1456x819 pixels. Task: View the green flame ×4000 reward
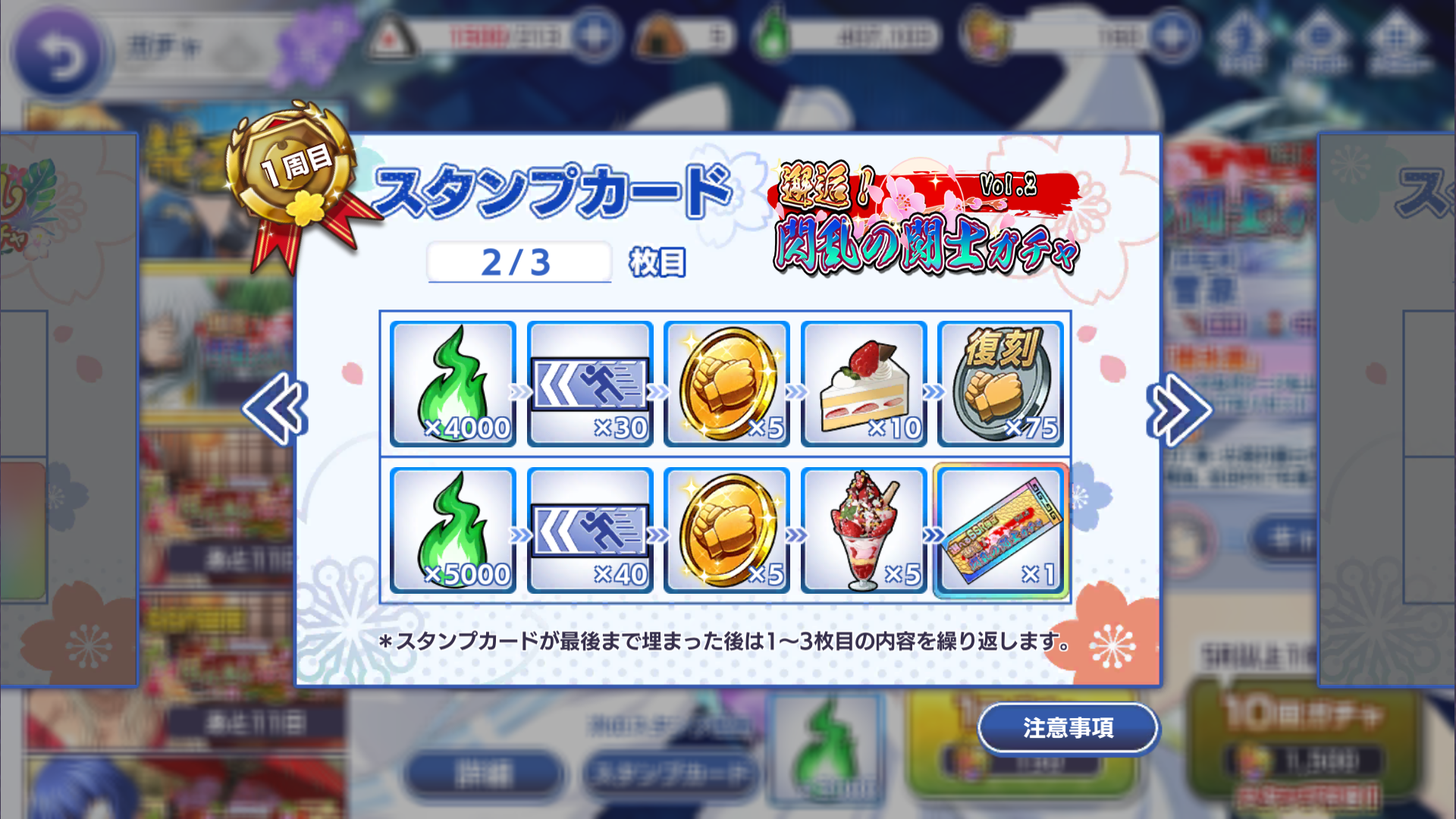(453, 384)
